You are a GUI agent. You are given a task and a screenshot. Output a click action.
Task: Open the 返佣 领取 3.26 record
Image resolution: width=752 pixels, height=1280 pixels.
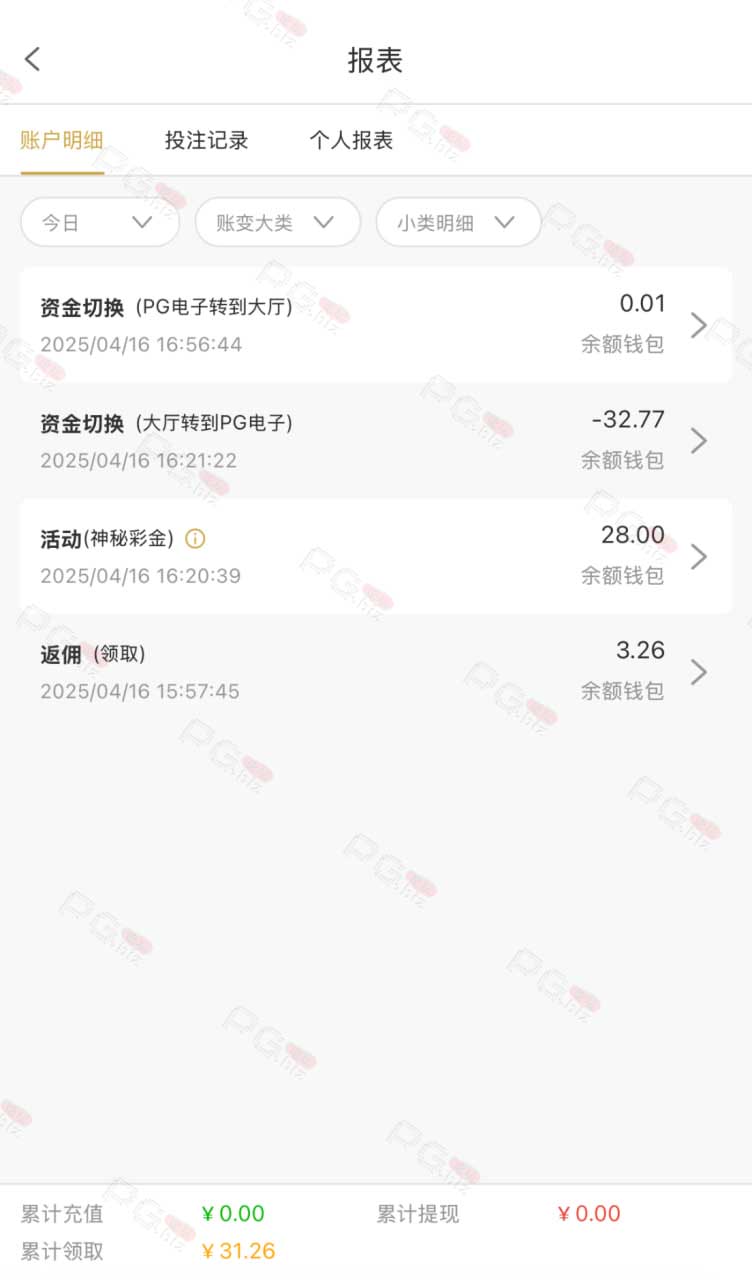pos(376,671)
